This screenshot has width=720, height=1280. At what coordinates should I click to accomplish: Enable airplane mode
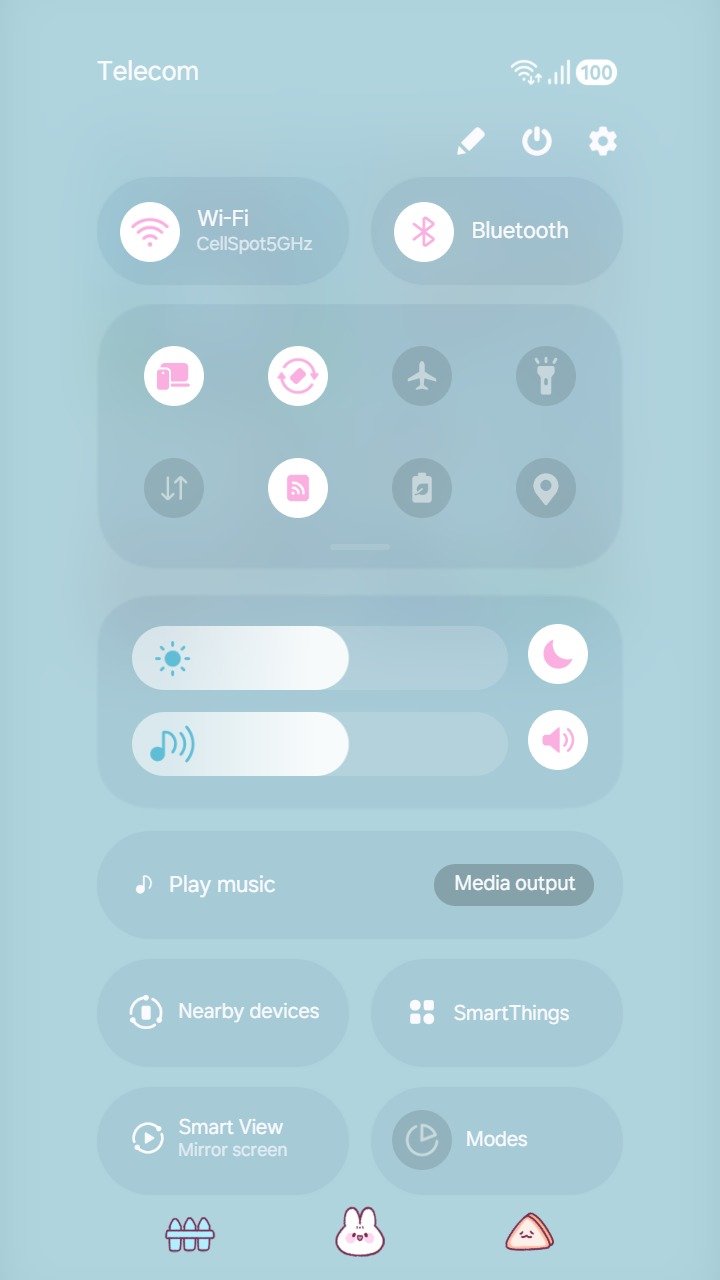(422, 376)
